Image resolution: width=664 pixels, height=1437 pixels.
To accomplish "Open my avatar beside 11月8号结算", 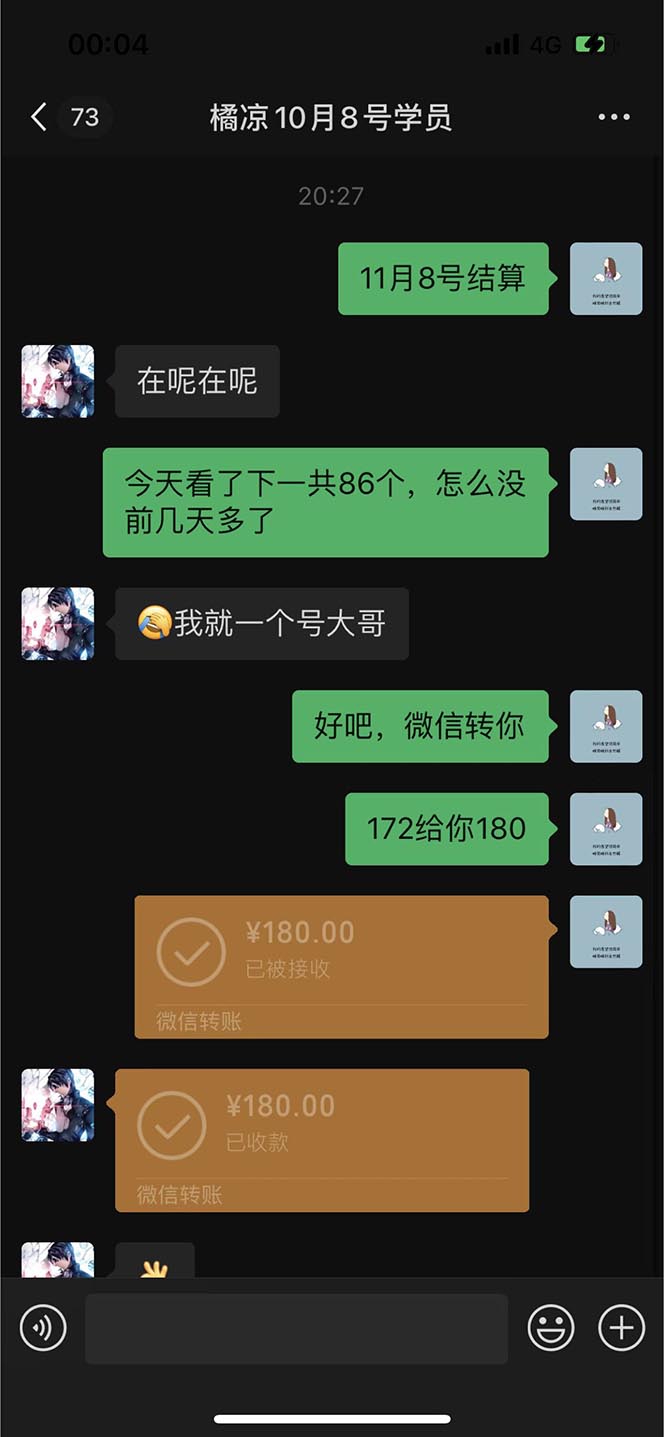I will point(606,278).
